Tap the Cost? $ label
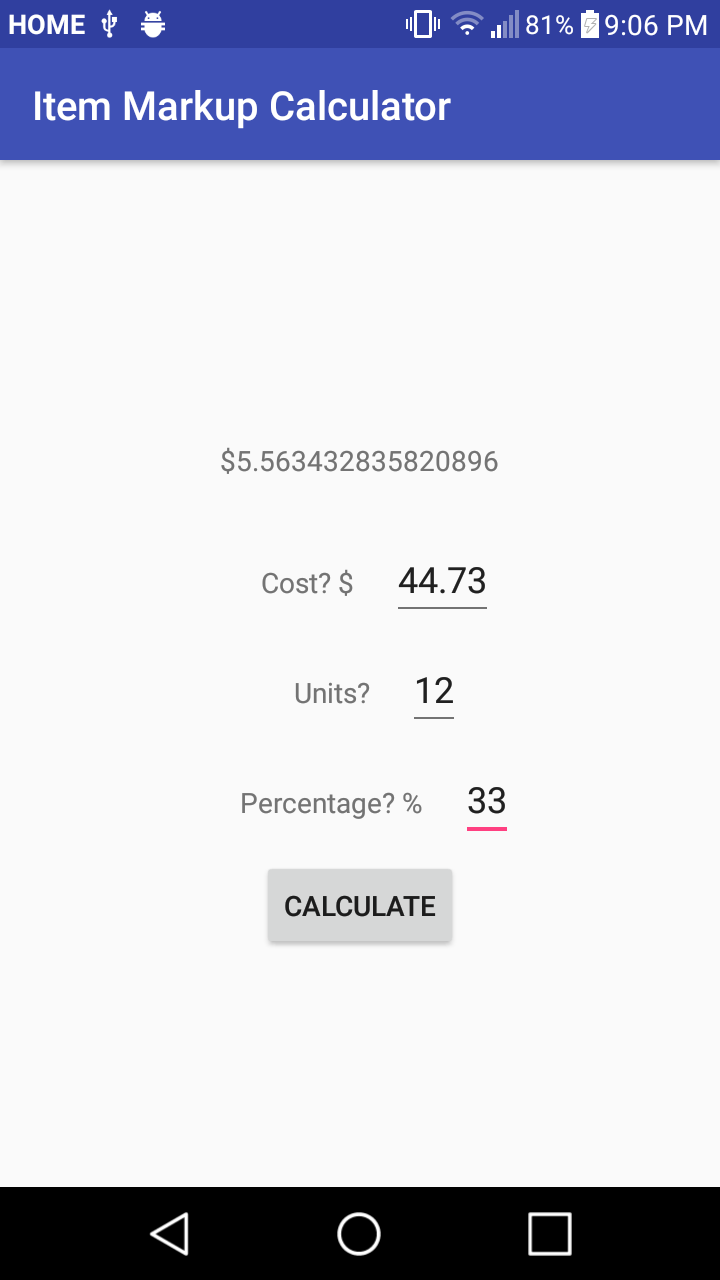 point(307,583)
